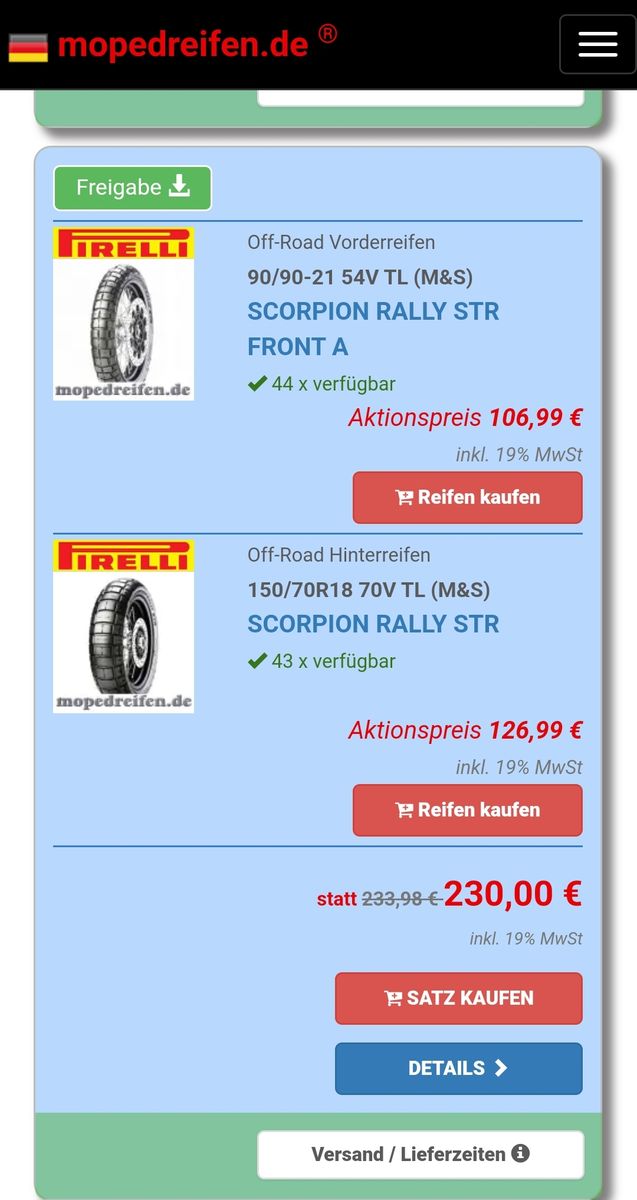Open the hamburger menu
Viewport: 637px width, 1200px height.
(597, 44)
